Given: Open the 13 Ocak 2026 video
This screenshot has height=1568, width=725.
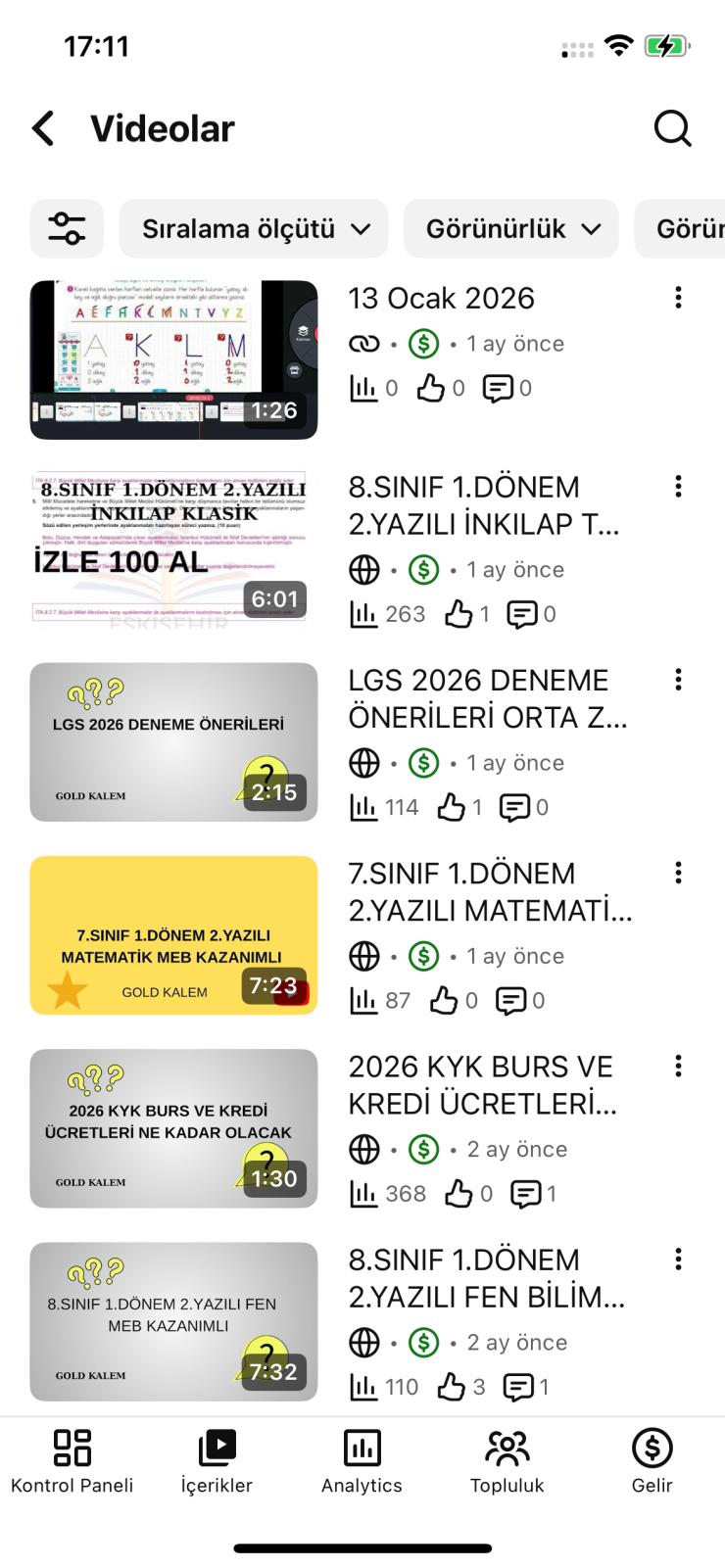Looking at the screenshot, I should (173, 359).
